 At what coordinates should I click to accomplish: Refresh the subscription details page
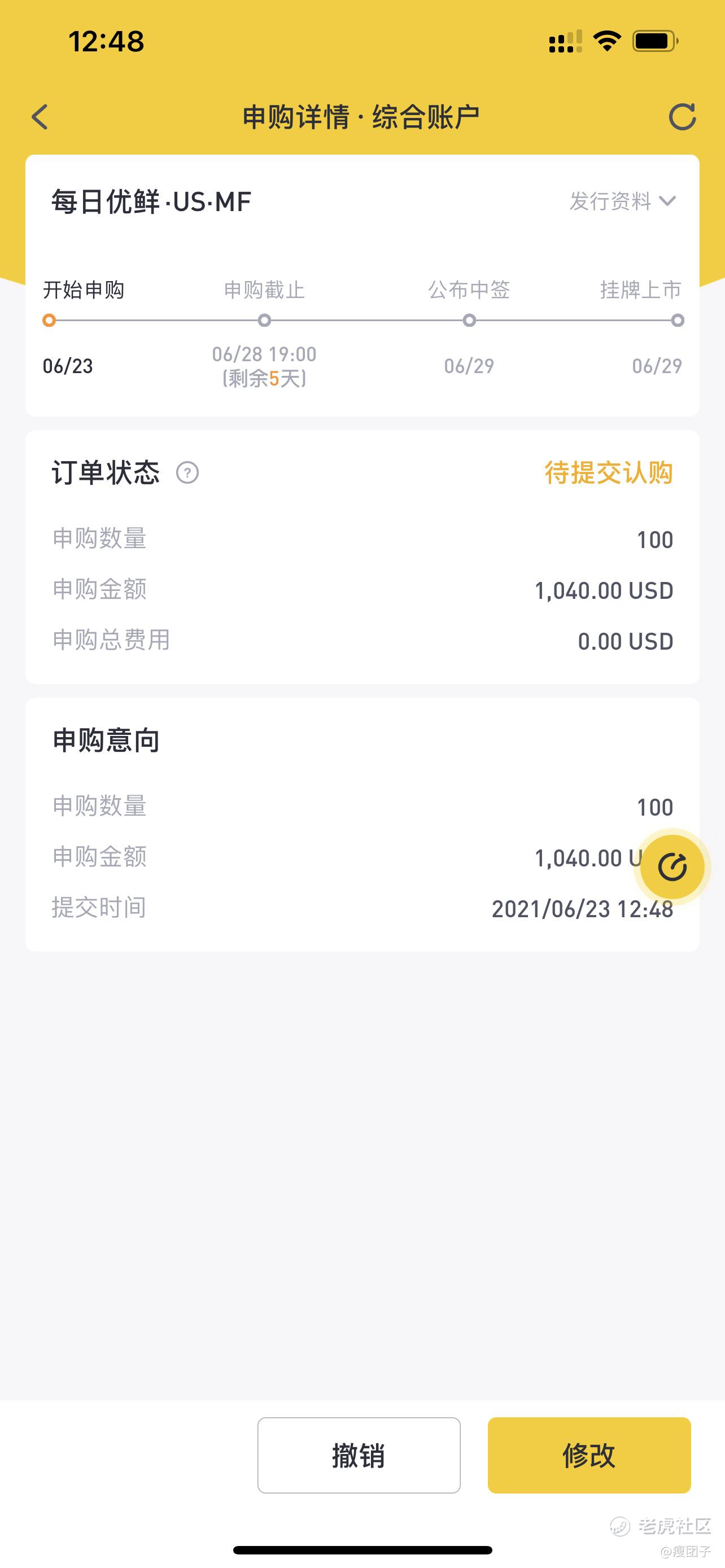point(683,117)
